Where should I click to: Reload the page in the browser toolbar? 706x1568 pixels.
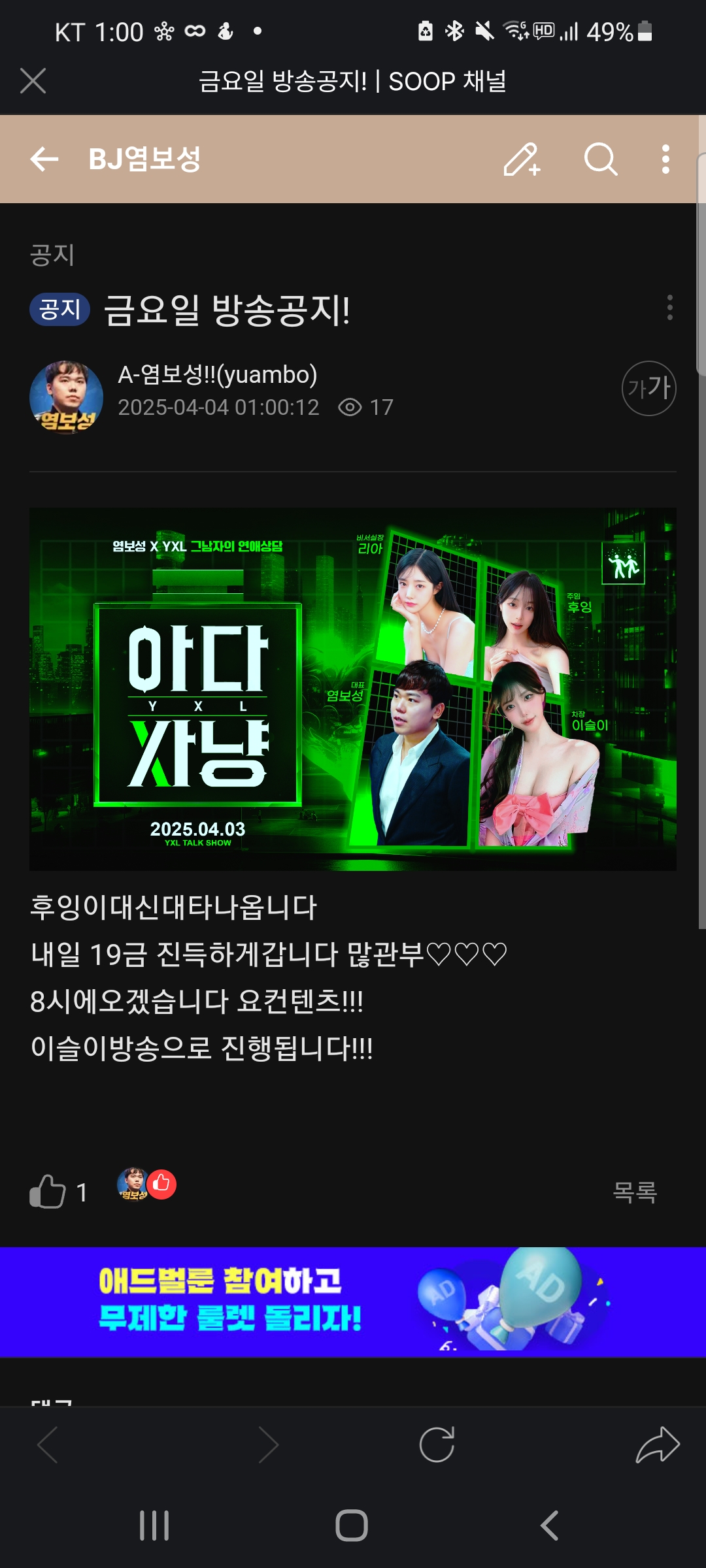(x=437, y=1444)
